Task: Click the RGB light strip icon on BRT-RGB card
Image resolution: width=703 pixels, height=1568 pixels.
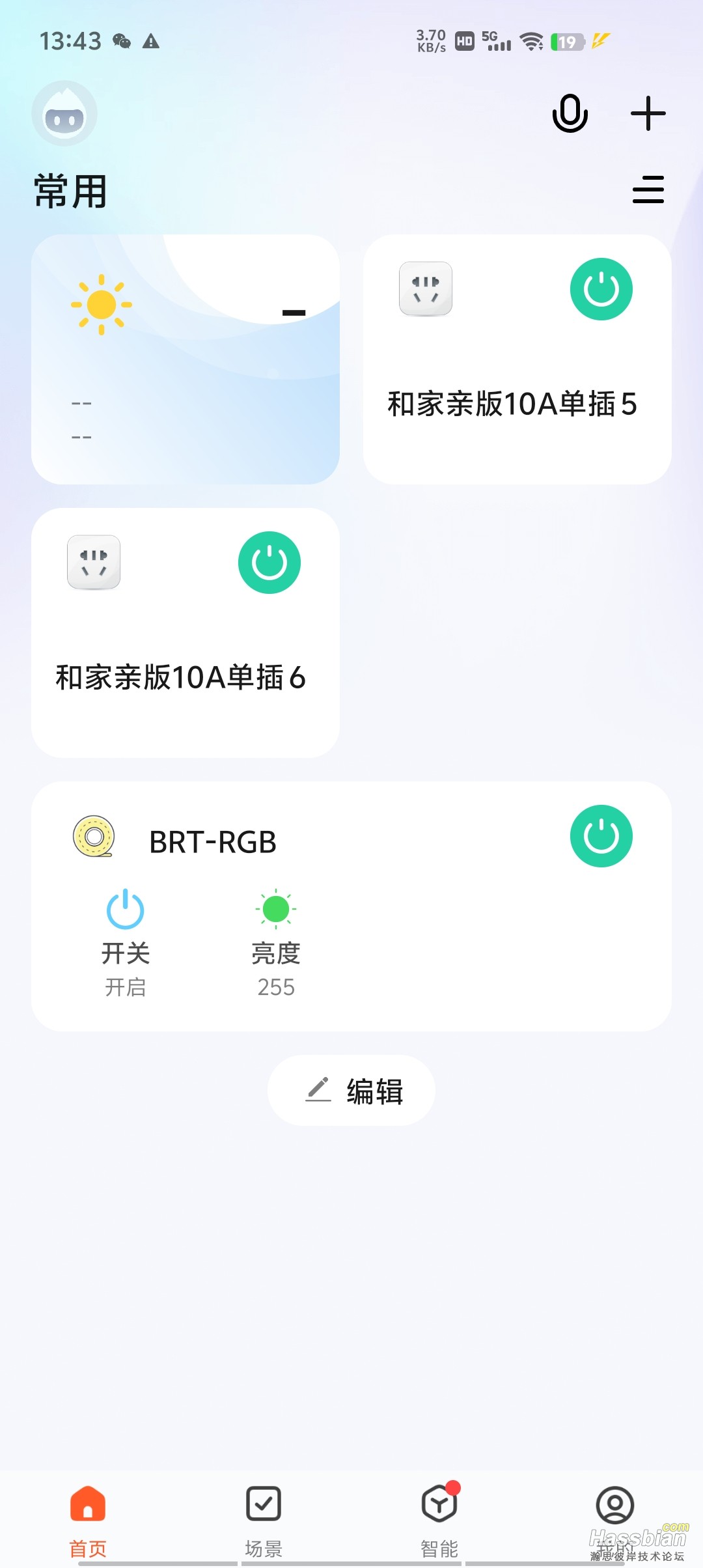Action: tap(93, 841)
